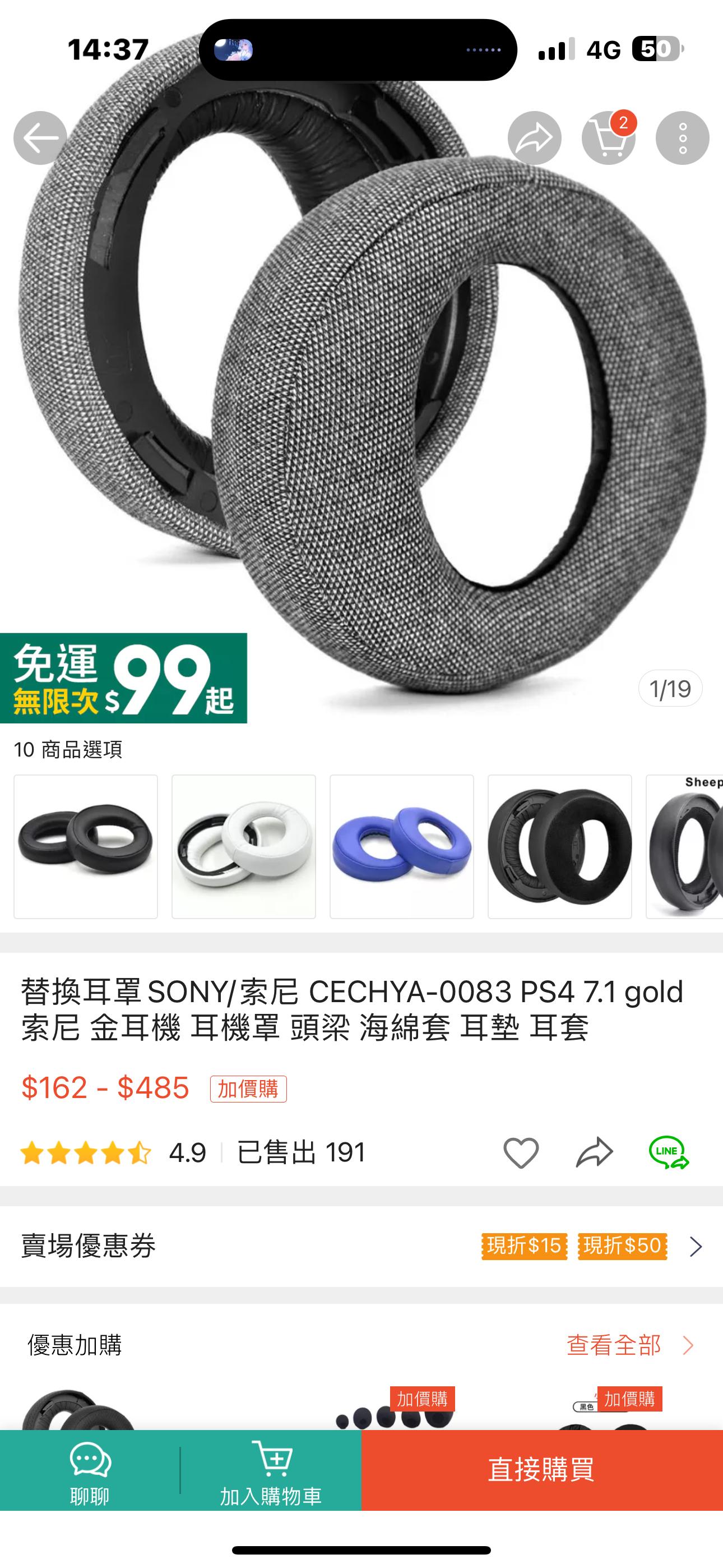Screen dimensions: 723x1568
Task: Buy now with 直接購買
Action: click(x=541, y=1470)
